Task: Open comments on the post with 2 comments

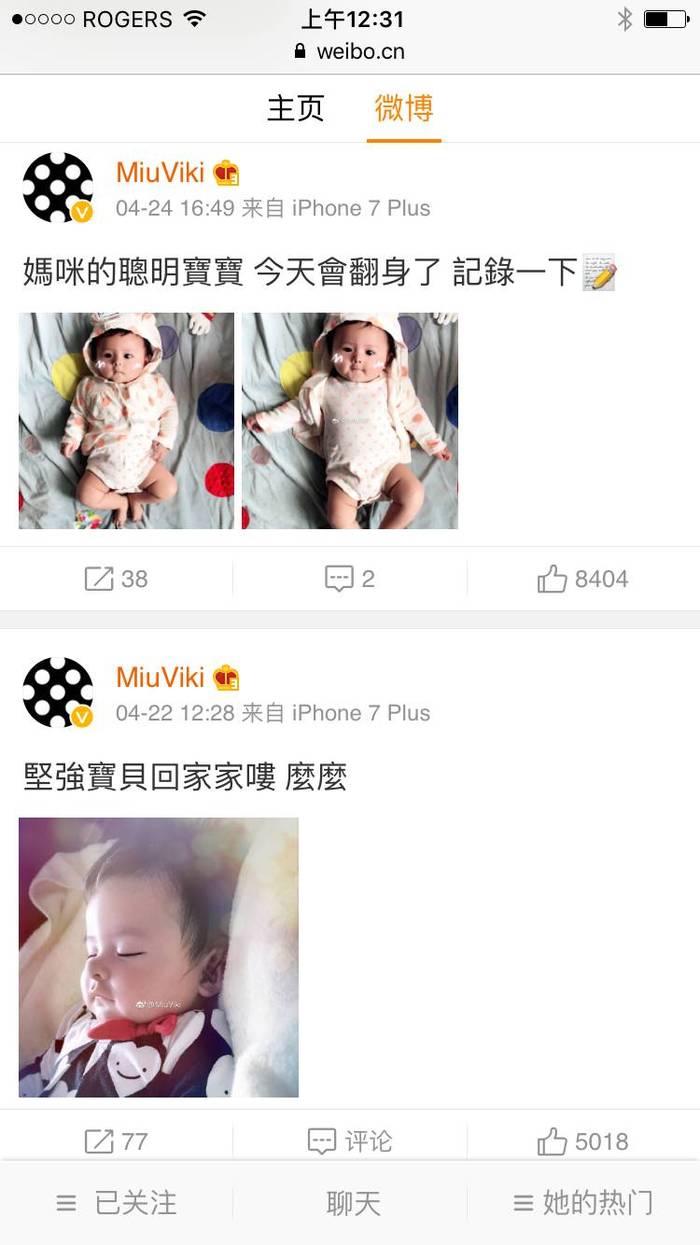Action: [350, 578]
